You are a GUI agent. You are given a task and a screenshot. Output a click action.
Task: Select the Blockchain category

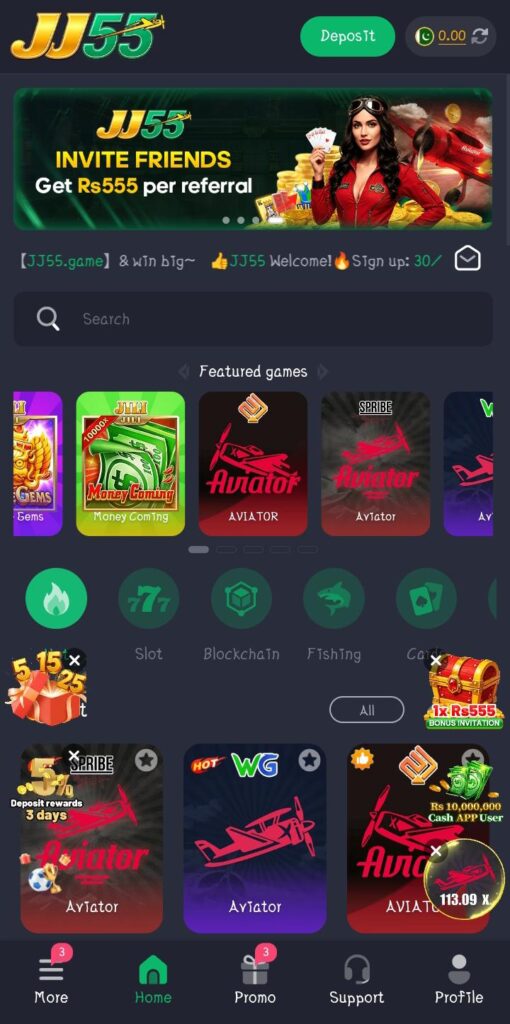pos(241,615)
